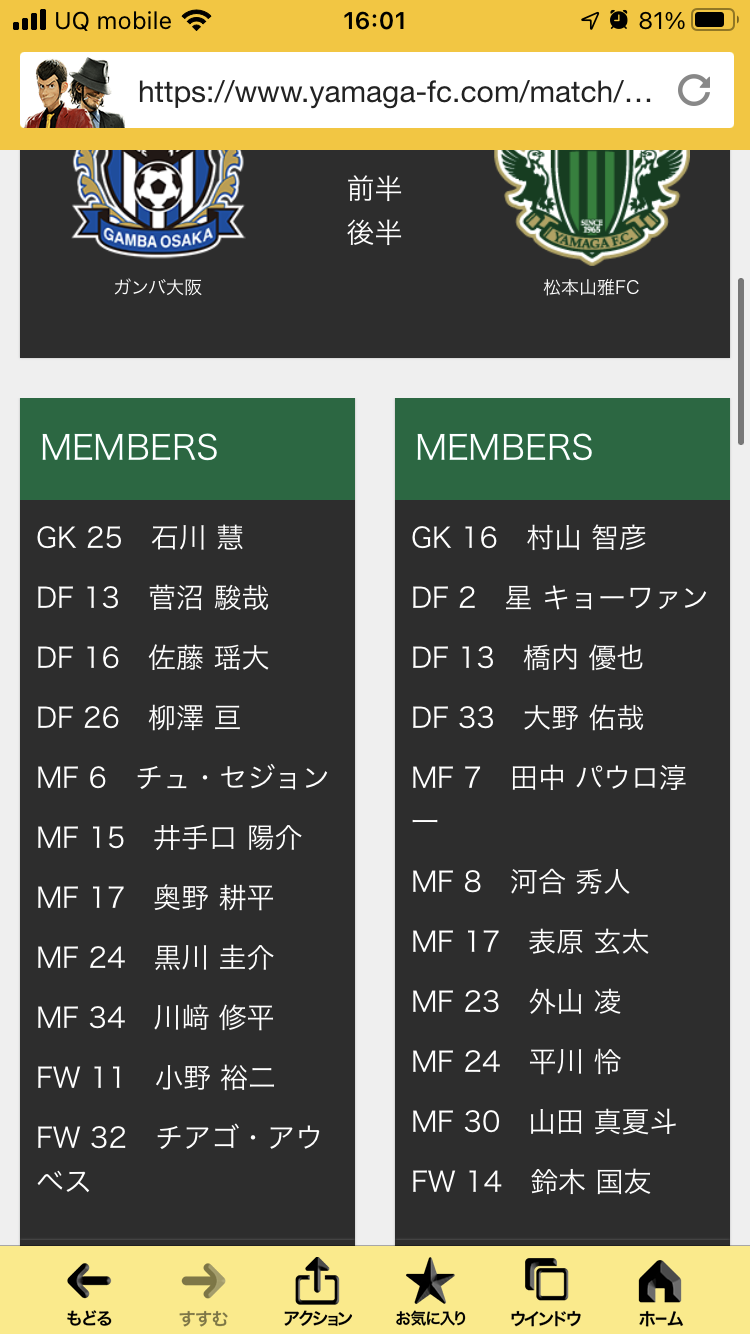Tap the URL address field
The height and width of the screenshot is (1334, 750).
[x=395, y=92]
